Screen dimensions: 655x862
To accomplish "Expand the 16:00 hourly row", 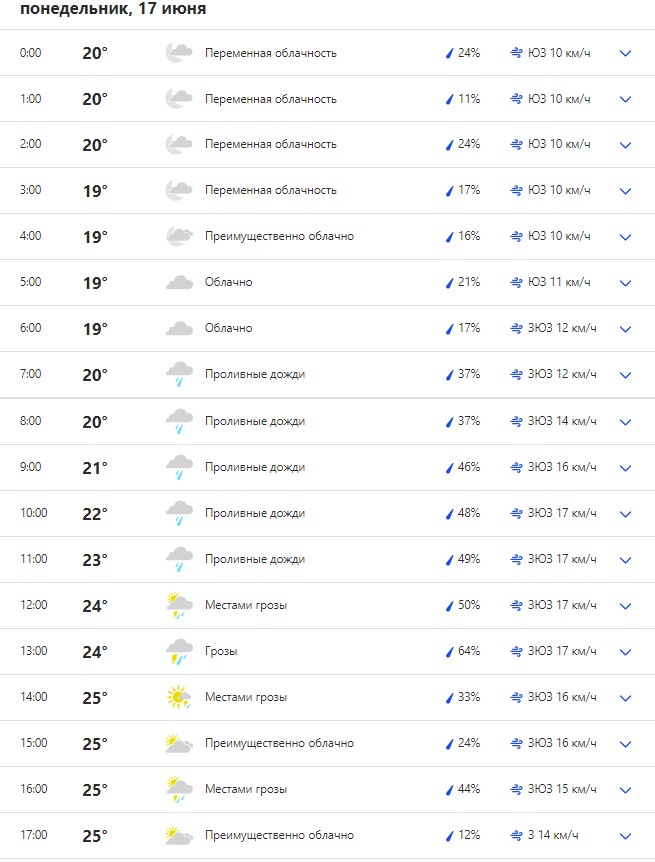I will pyautogui.click(x=626, y=790).
